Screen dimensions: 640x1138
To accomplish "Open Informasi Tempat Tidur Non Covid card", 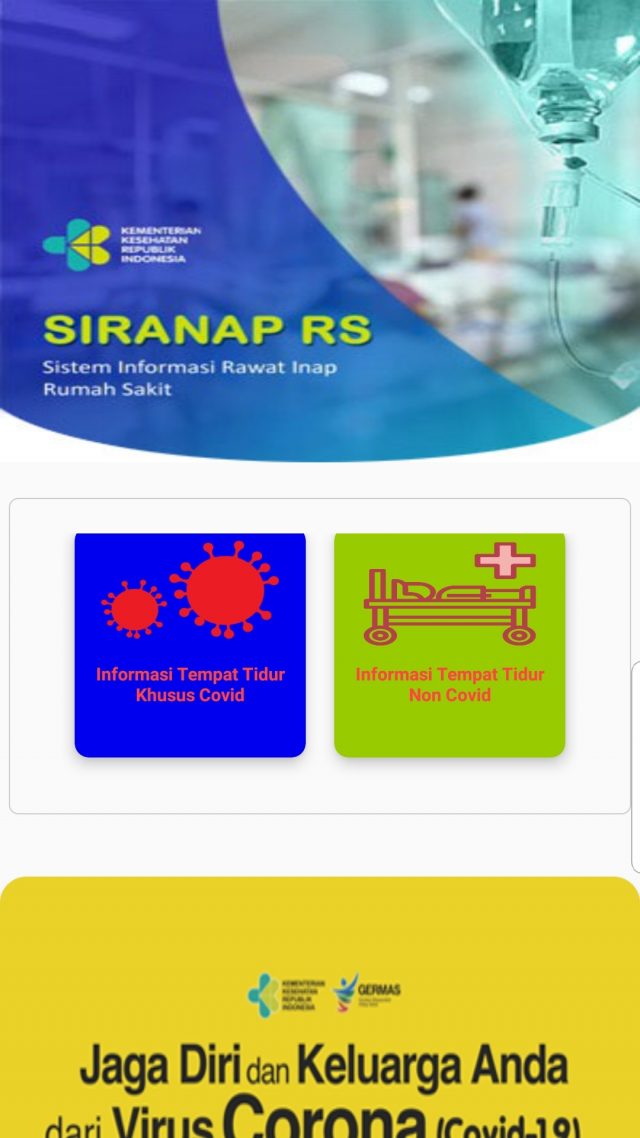I will click(x=449, y=645).
